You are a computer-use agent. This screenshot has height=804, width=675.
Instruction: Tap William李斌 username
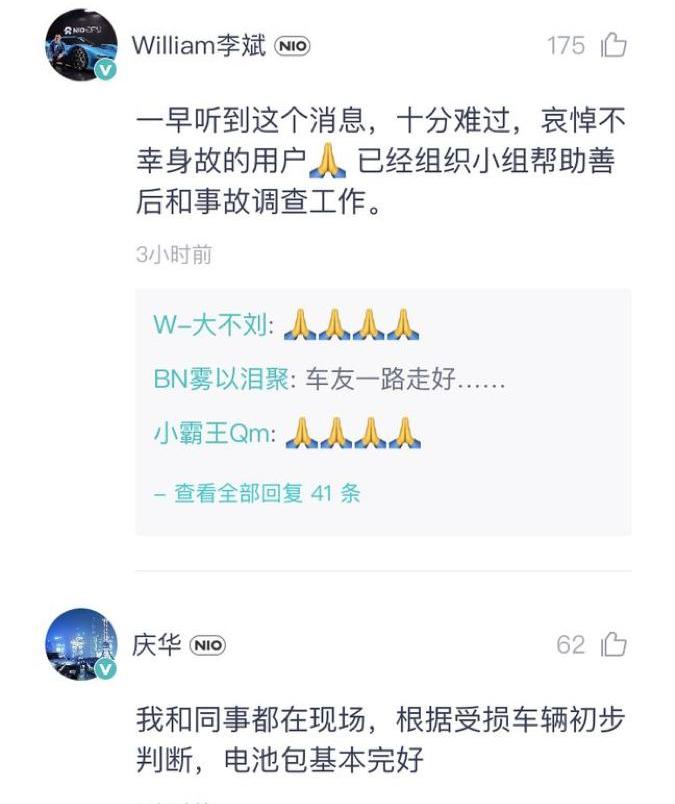199,46
